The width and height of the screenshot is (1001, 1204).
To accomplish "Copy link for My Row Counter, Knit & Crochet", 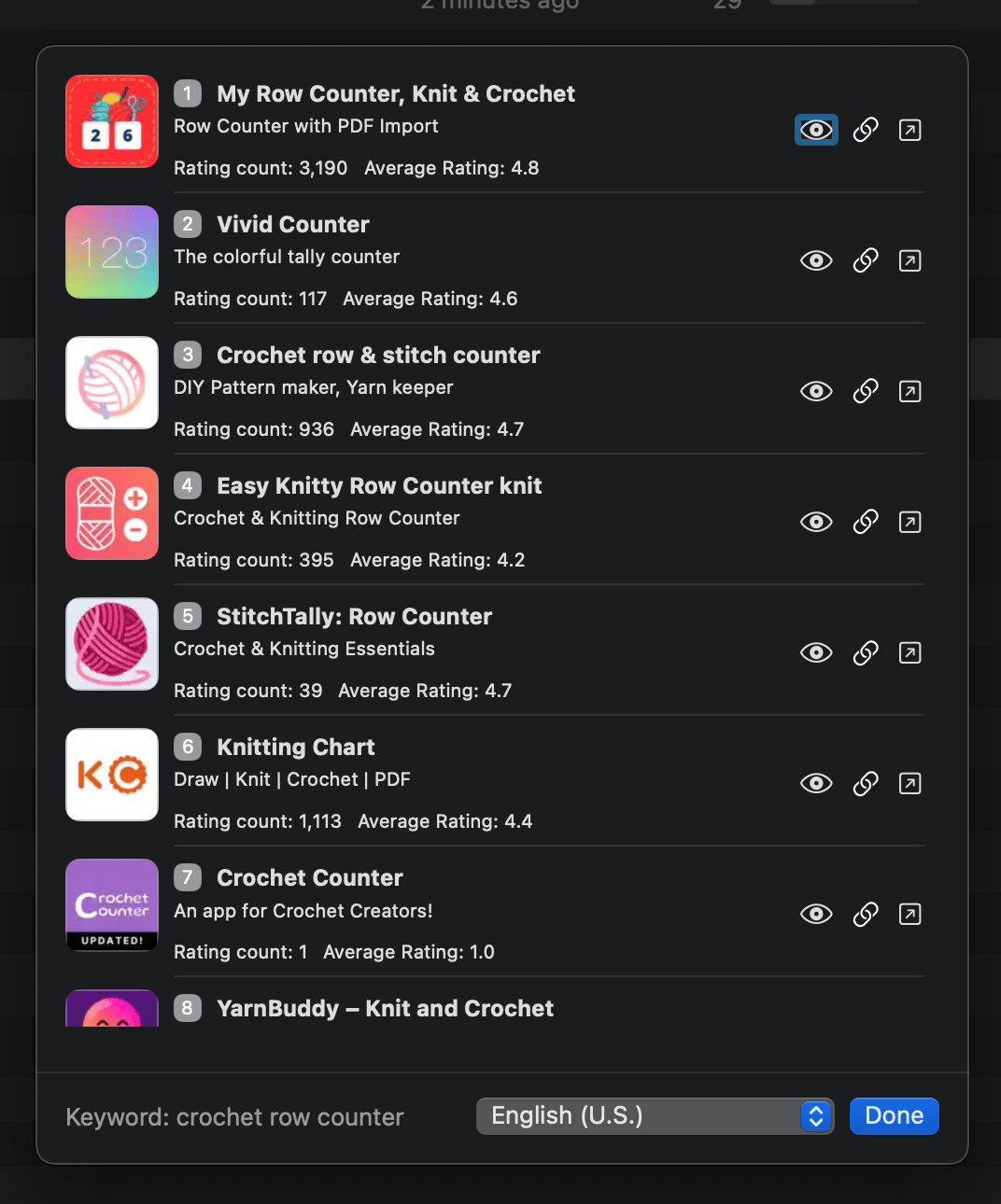I will tap(866, 130).
